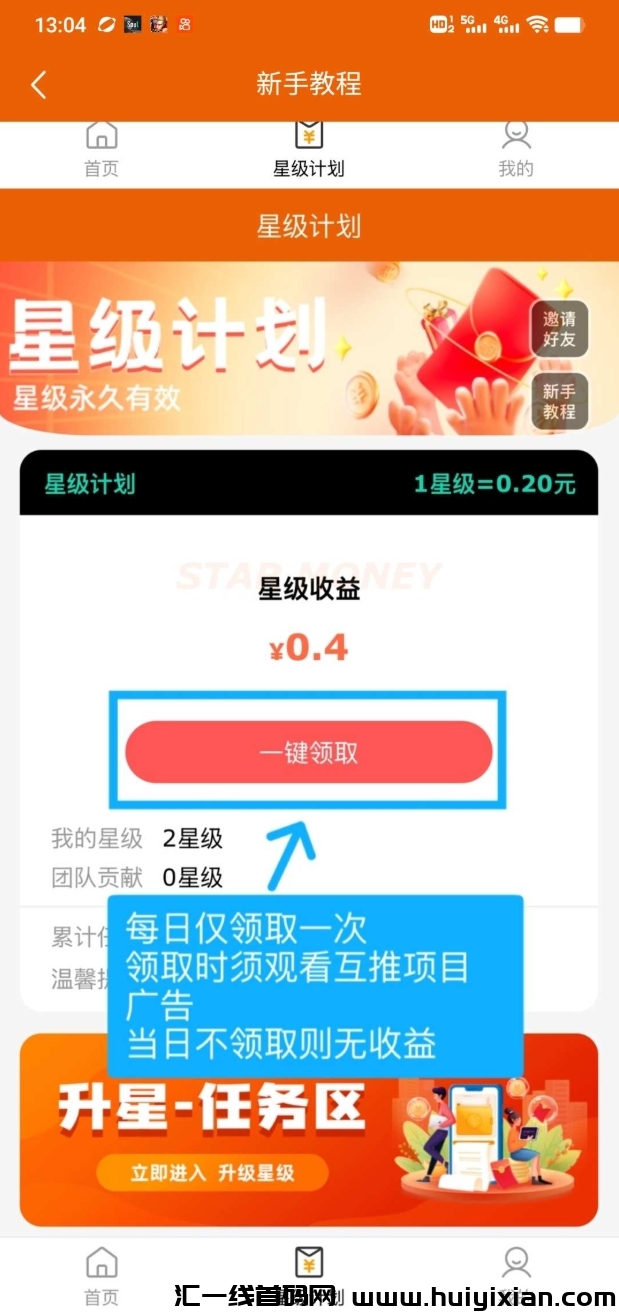Go back from the 新手教程 page
This screenshot has width=619, height=1314.
[39, 84]
